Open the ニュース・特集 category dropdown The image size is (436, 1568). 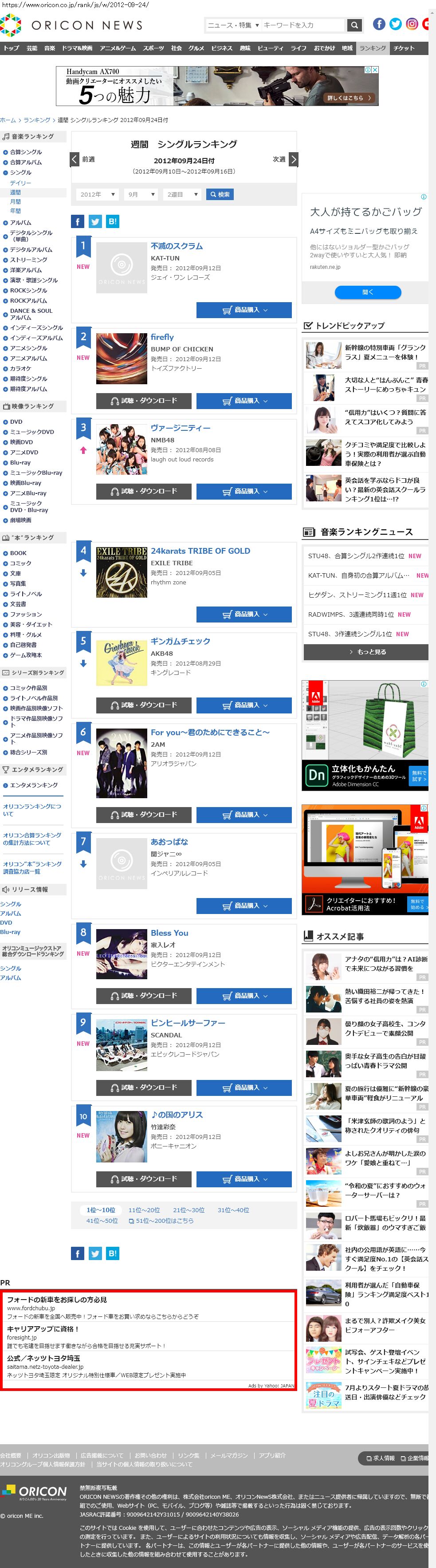[x=233, y=25]
